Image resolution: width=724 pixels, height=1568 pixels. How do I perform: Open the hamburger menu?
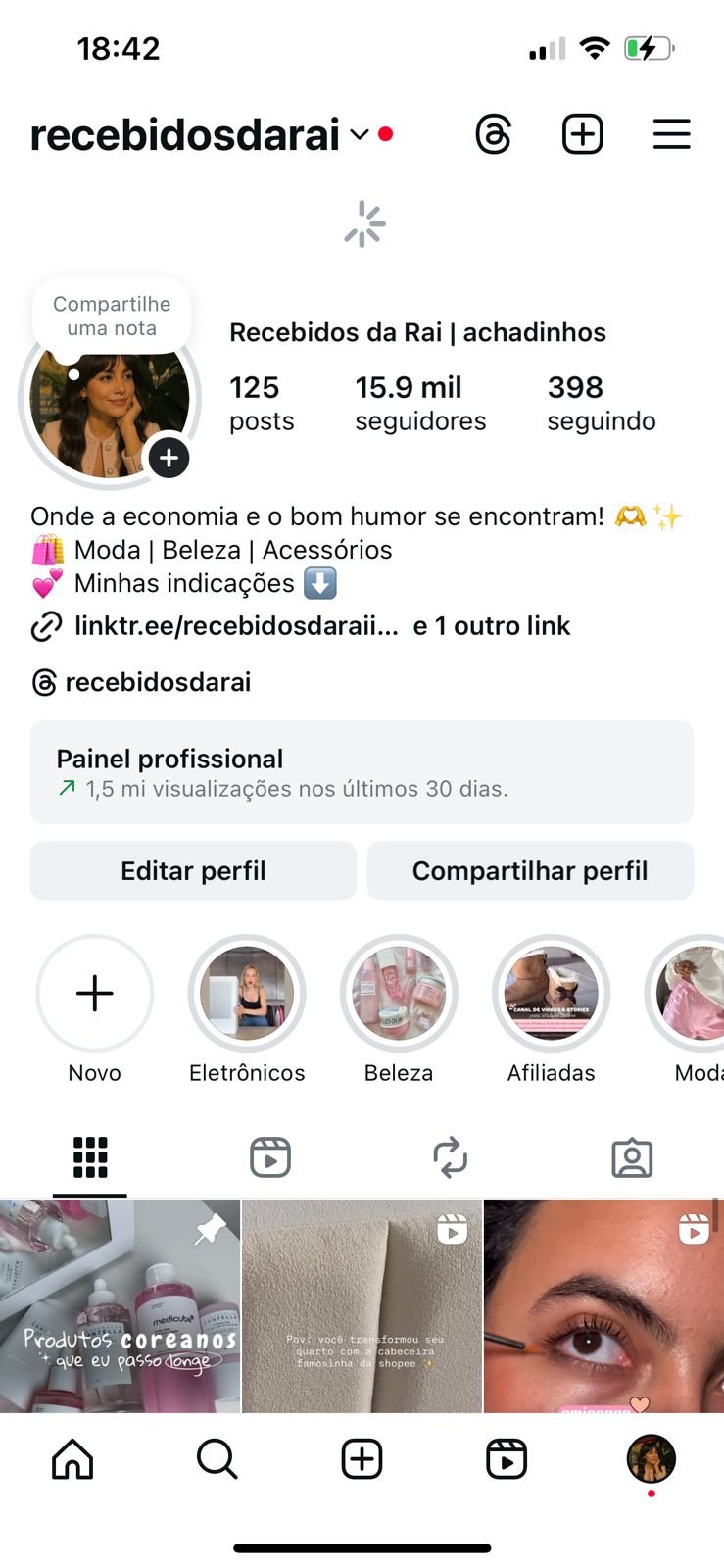coord(671,134)
